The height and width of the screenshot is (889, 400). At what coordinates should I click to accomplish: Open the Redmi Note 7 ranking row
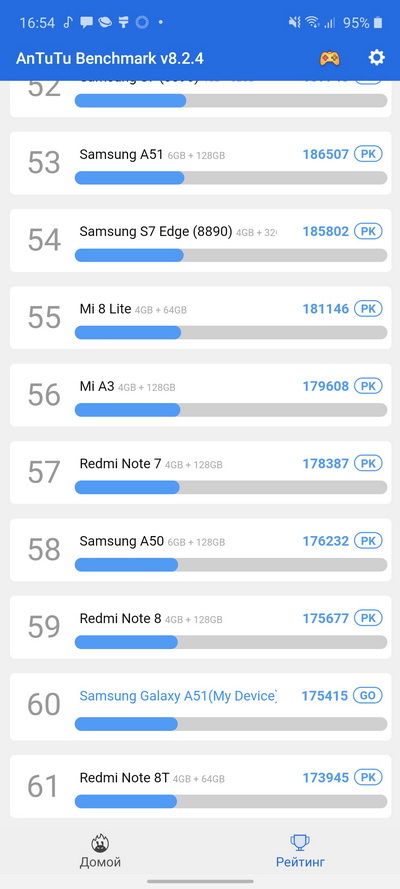click(x=201, y=472)
